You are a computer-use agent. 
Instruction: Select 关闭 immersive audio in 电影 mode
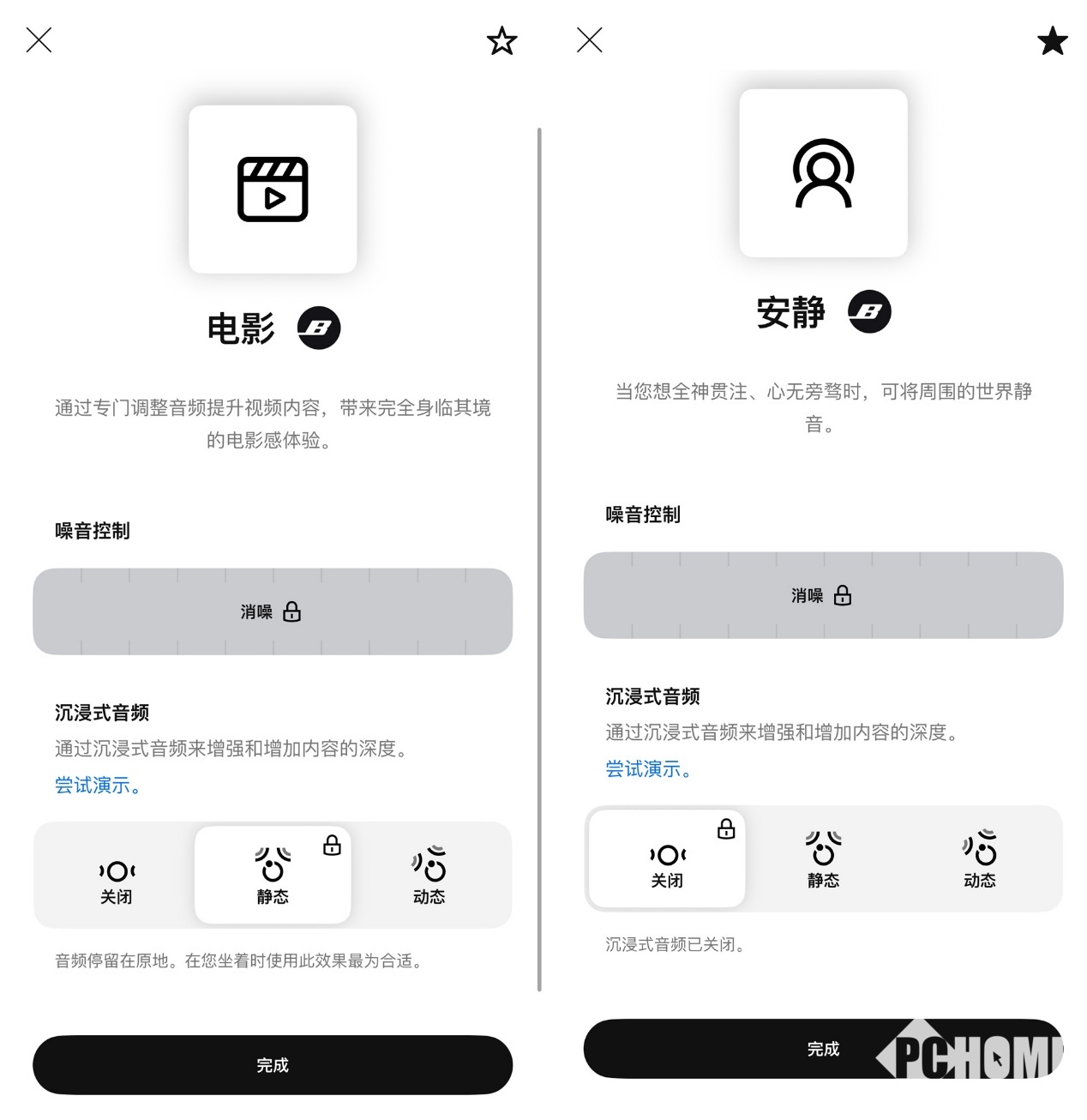pyautogui.click(x=117, y=882)
